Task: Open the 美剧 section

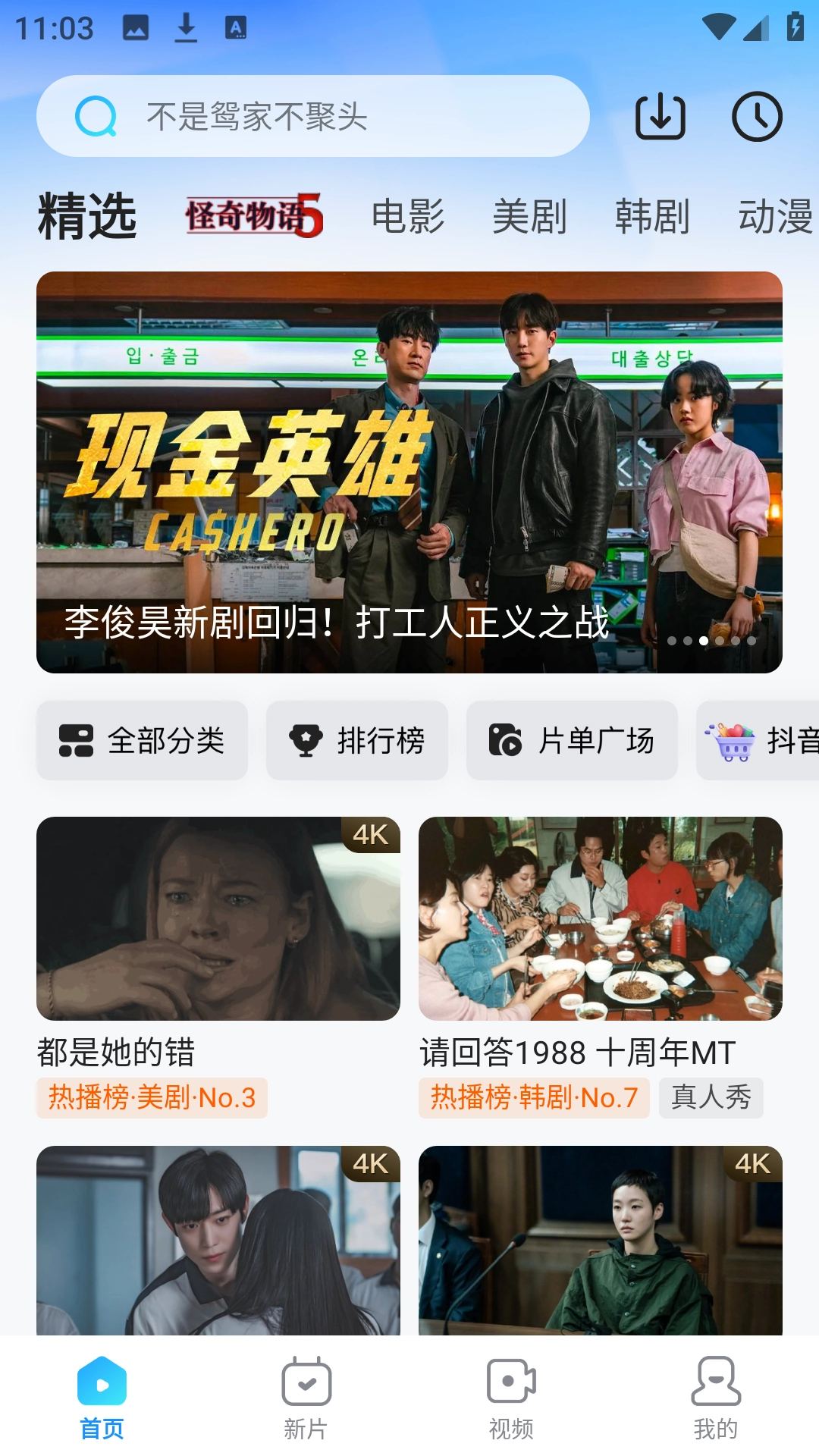Action: (529, 218)
